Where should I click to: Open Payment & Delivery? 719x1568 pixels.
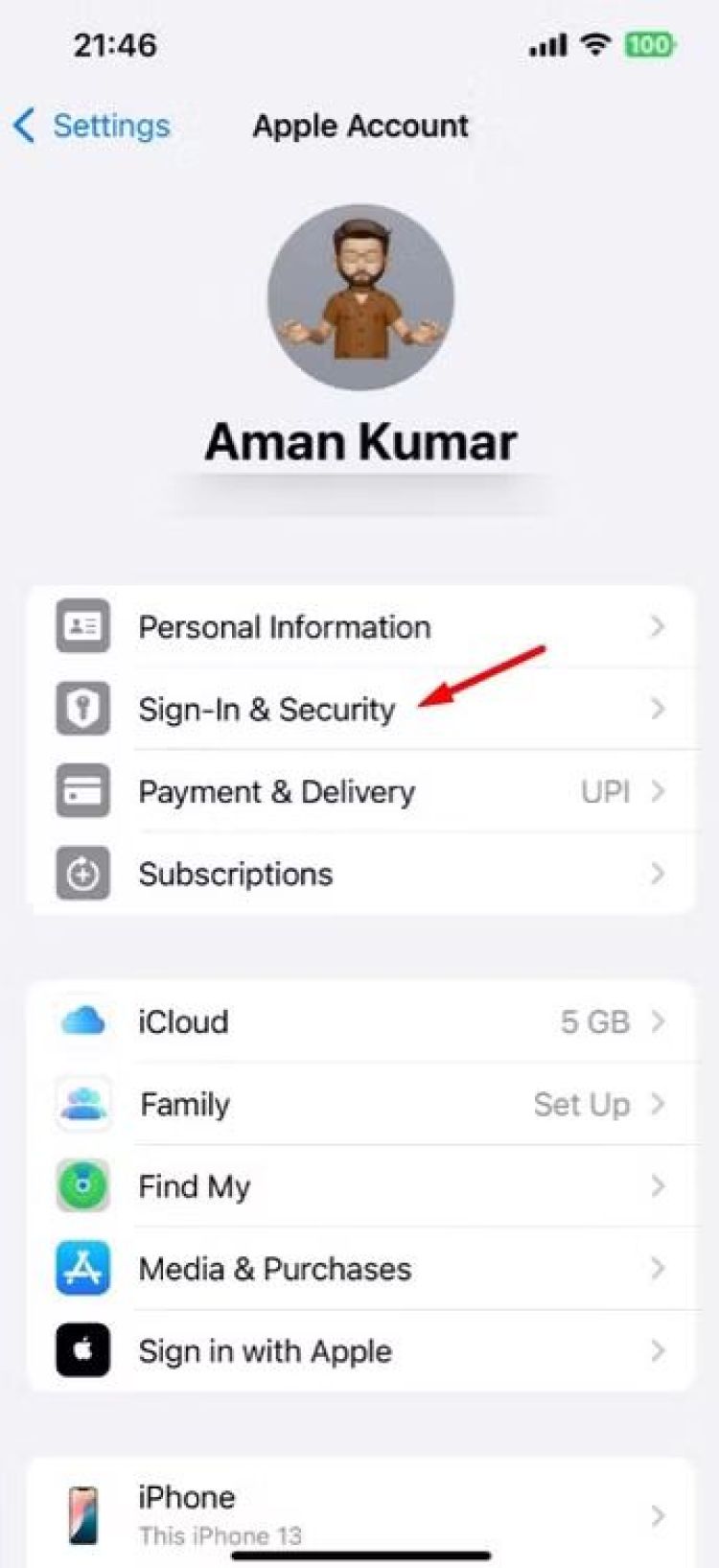click(x=360, y=792)
